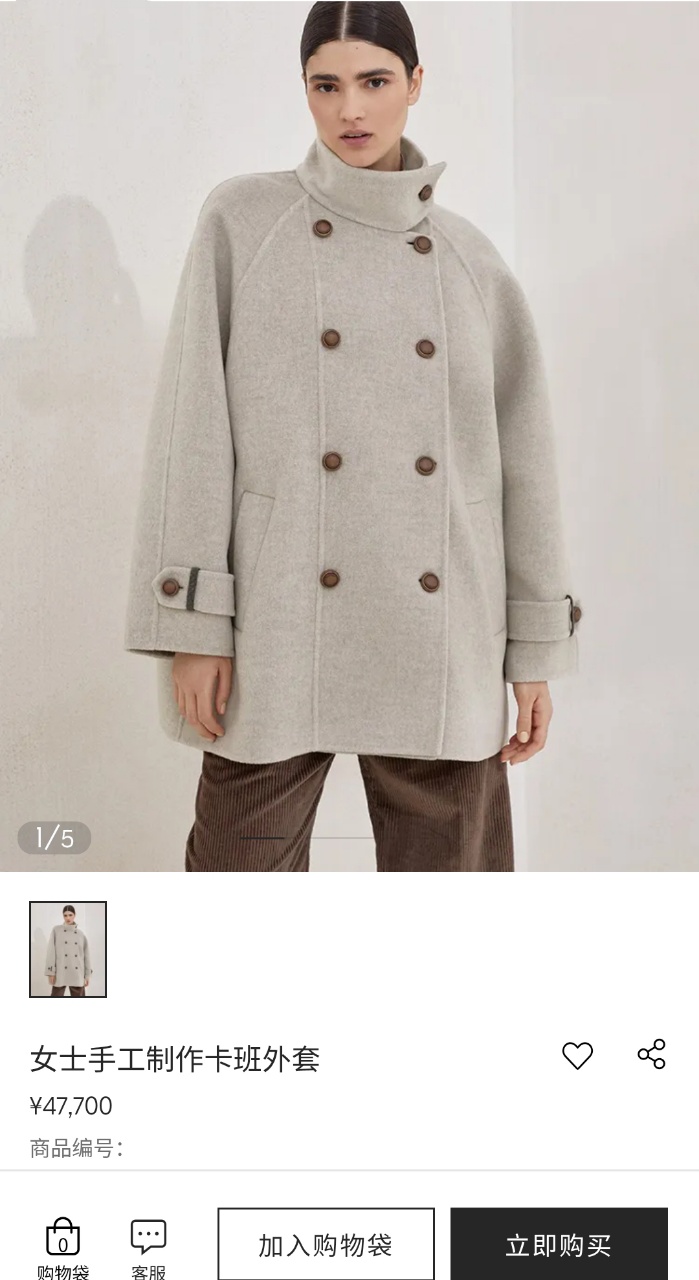This screenshot has height=1280, width=699.
Task: Add the coat to wishlist with heart icon
Action: coord(577,1056)
